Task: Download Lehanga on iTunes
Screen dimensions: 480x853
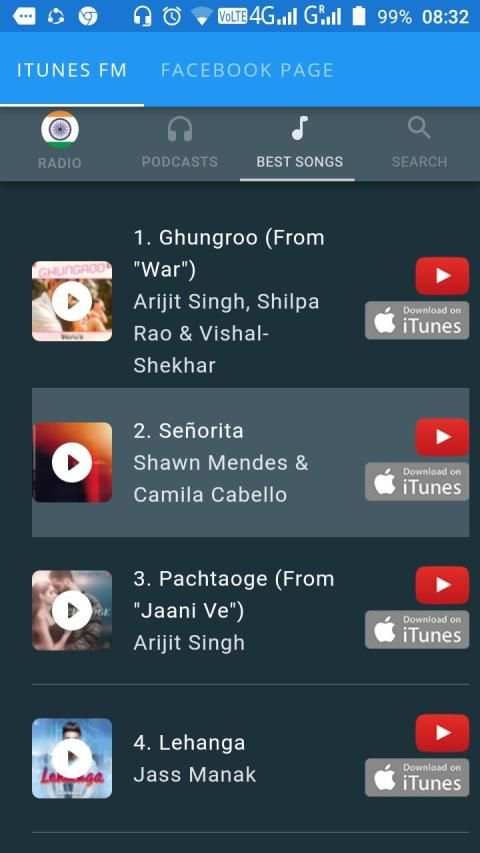Action: click(x=417, y=777)
